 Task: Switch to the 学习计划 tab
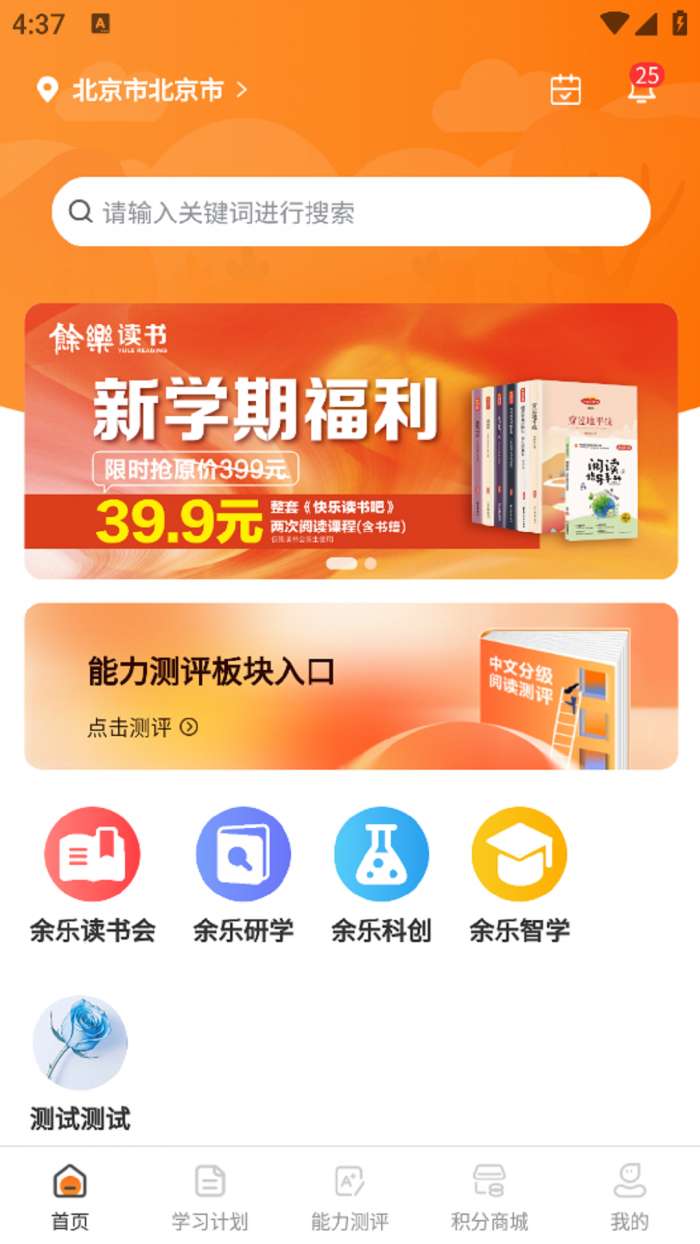tap(210, 1196)
